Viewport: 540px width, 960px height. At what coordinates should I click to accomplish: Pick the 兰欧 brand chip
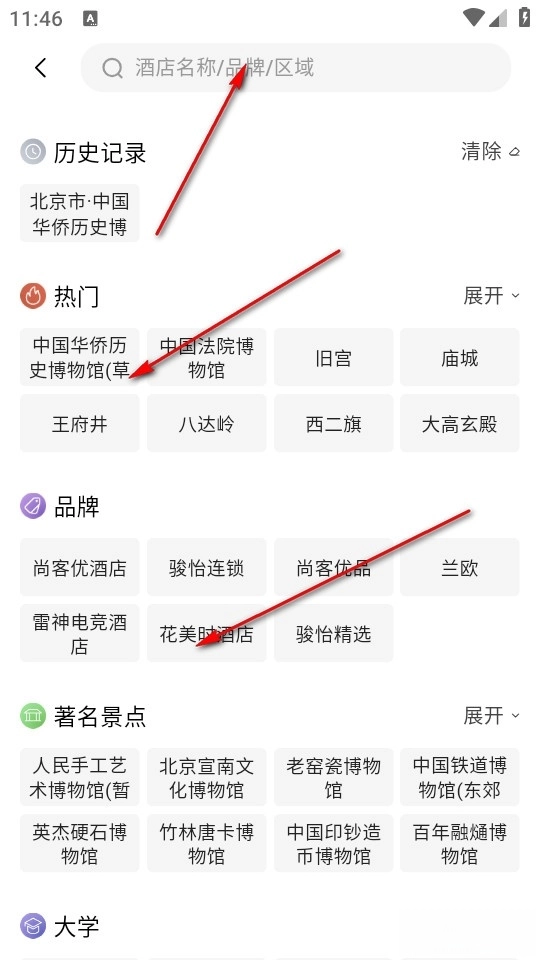[x=460, y=568]
